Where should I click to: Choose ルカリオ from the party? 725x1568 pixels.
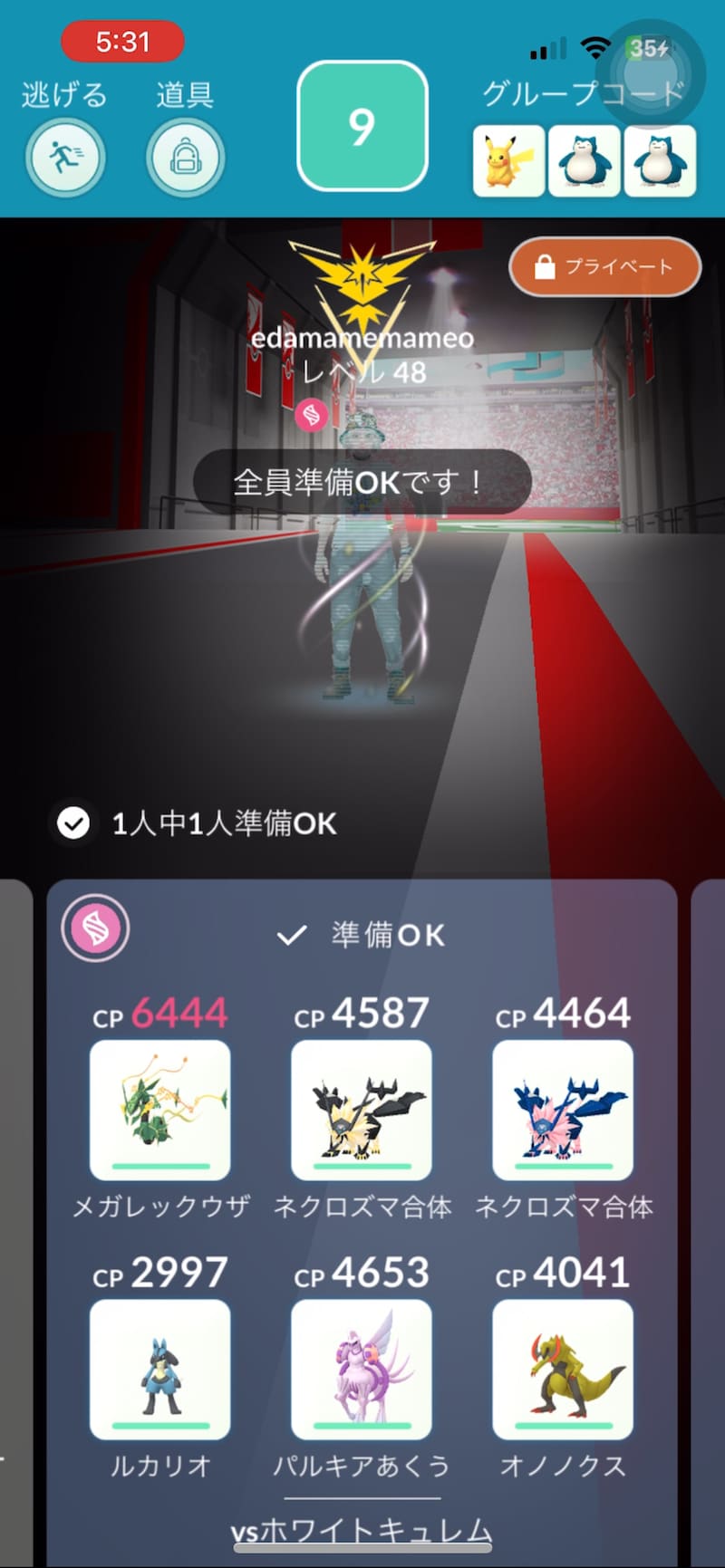(x=160, y=1370)
